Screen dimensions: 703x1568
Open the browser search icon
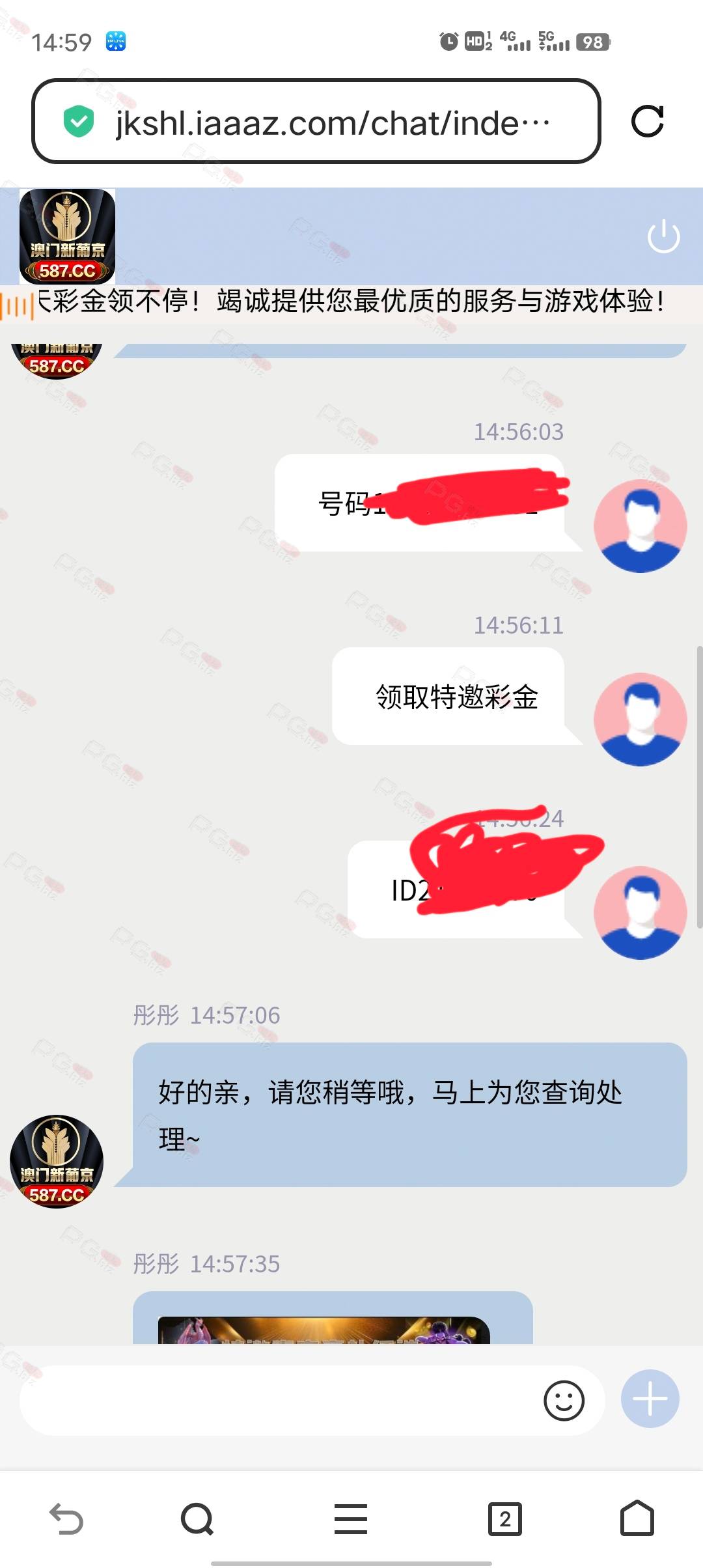(x=197, y=1519)
